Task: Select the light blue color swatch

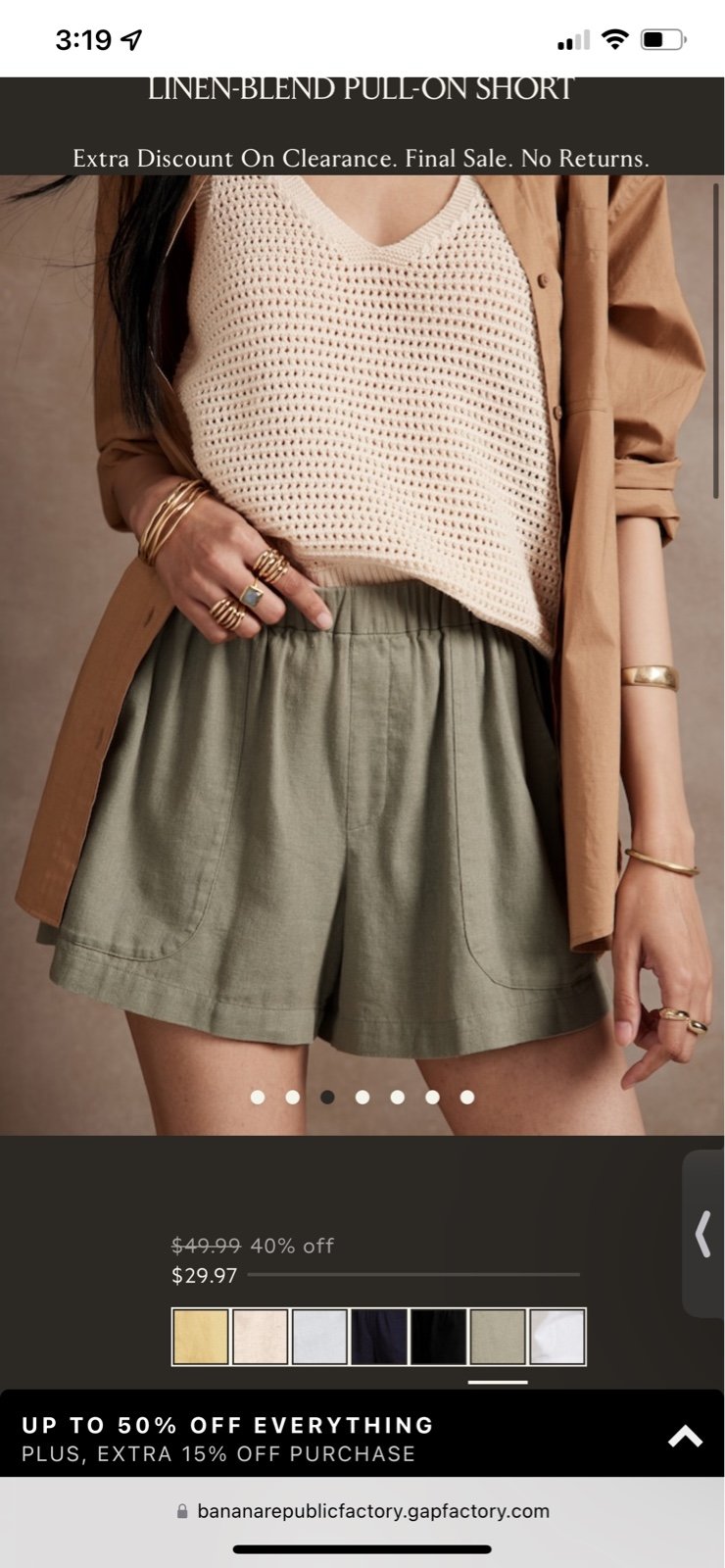Action: [x=319, y=1337]
